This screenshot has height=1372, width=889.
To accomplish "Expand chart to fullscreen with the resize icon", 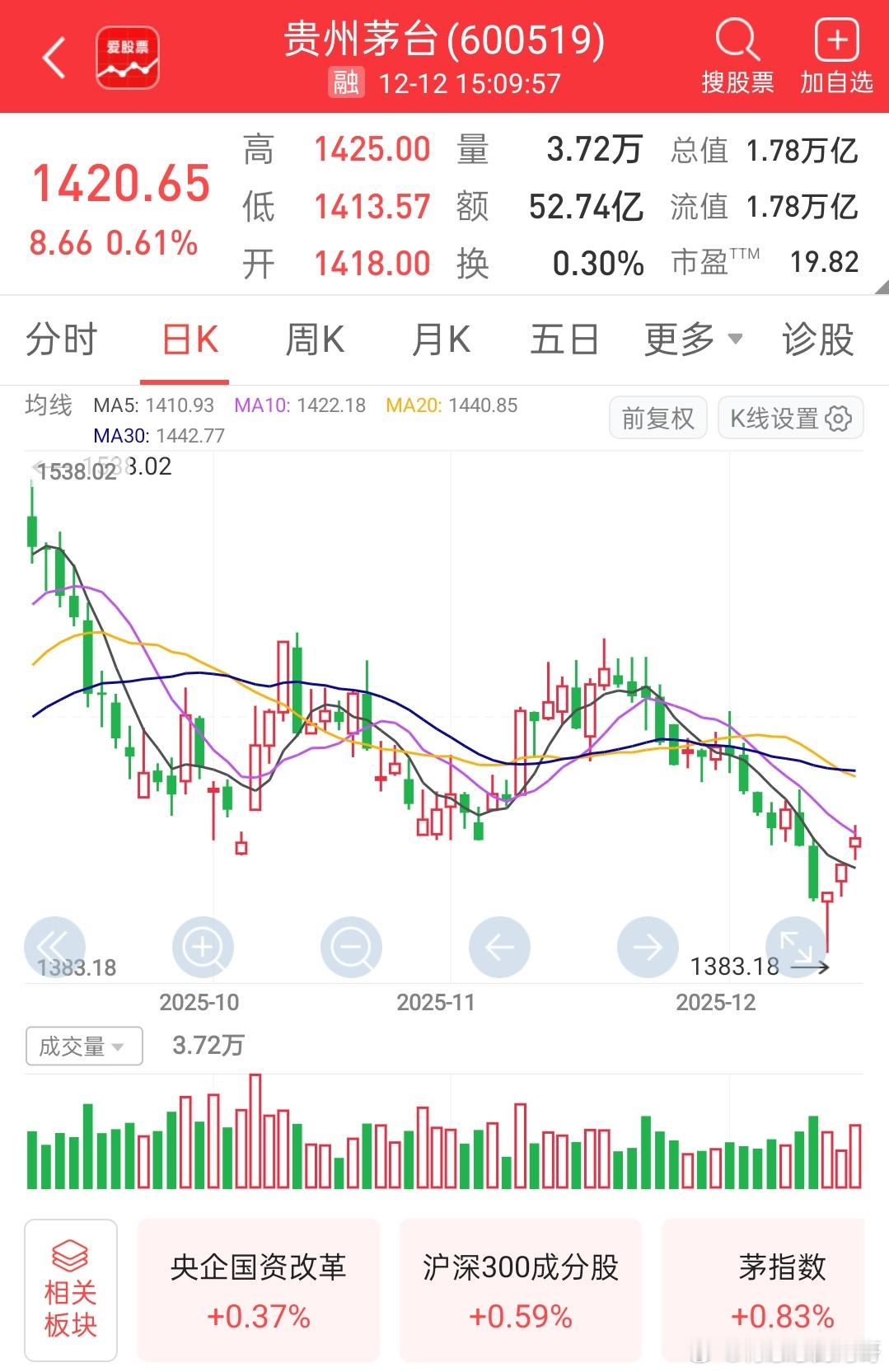I will [796, 946].
